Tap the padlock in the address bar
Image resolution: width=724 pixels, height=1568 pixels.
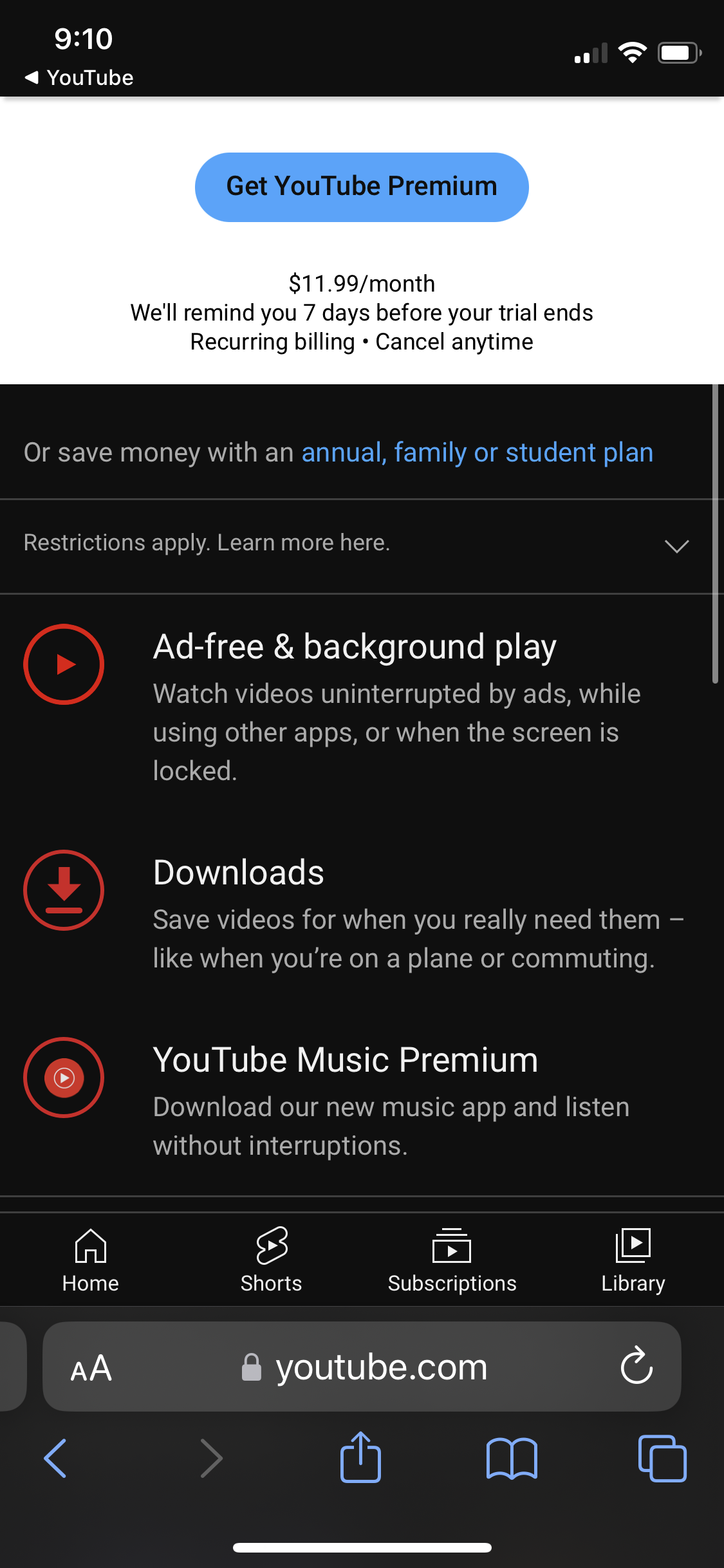pyautogui.click(x=252, y=1367)
